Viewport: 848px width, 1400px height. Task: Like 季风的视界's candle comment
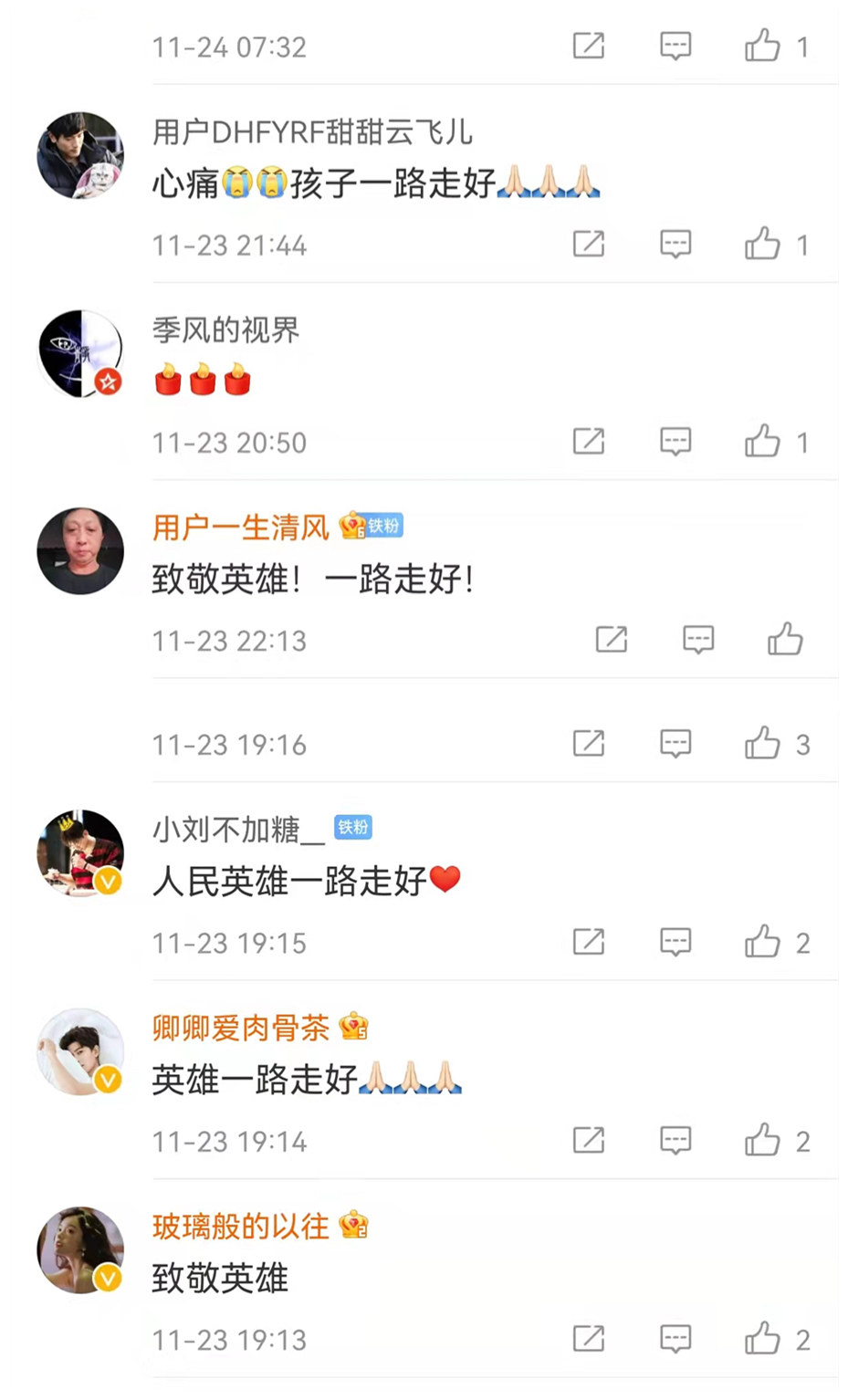pyautogui.click(x=762, y=442)
